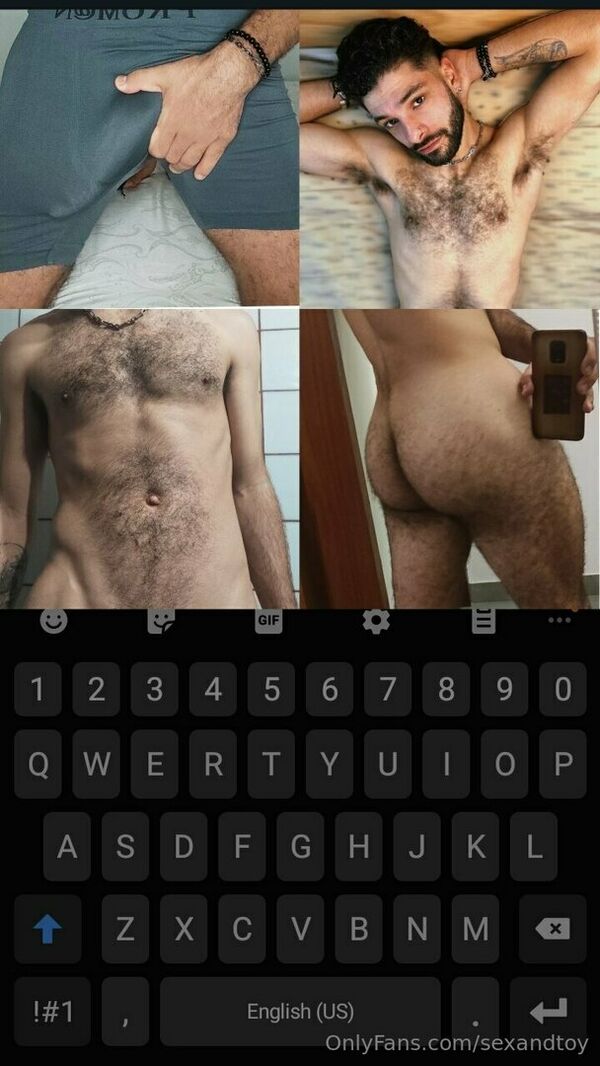Tap the backspace key
Viewport: 600px width, 1066px height.
(x=551, y=929)
